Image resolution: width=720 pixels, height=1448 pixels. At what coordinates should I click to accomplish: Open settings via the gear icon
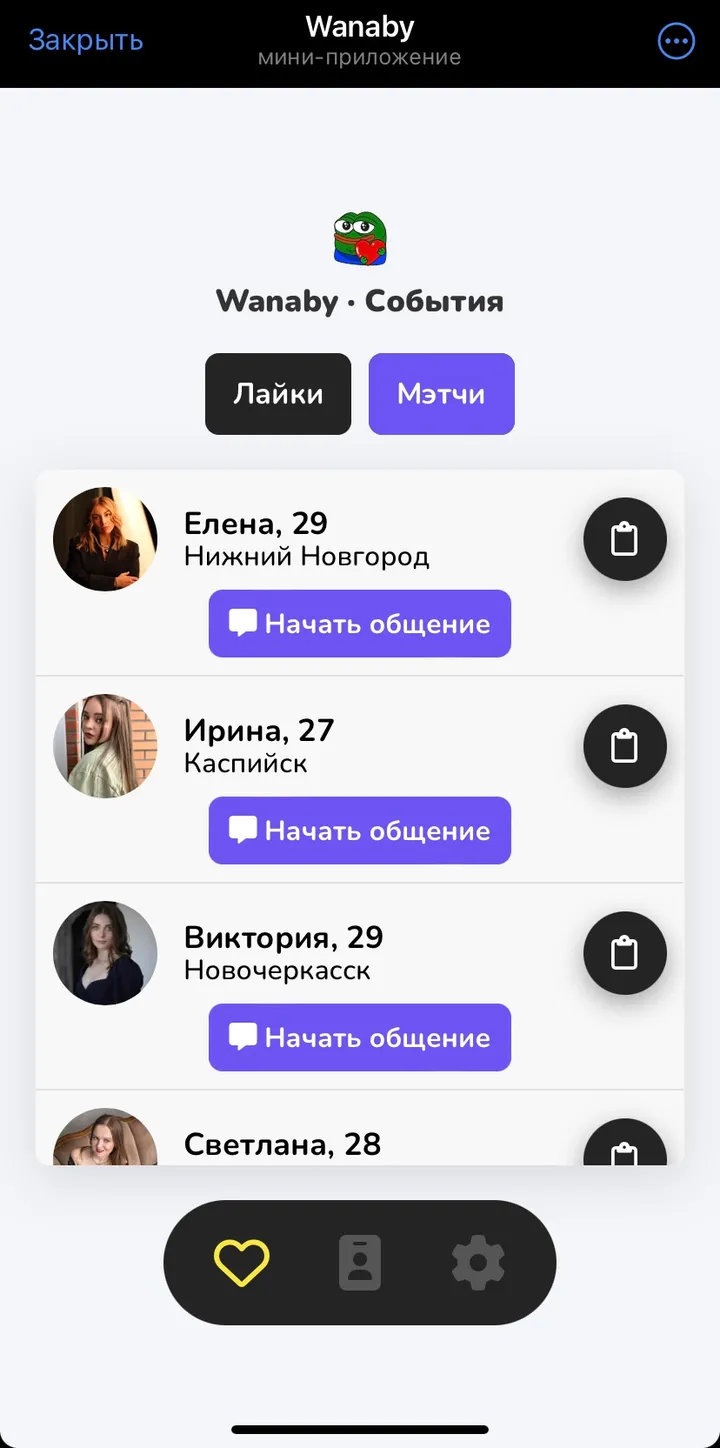click(478, 1263)
